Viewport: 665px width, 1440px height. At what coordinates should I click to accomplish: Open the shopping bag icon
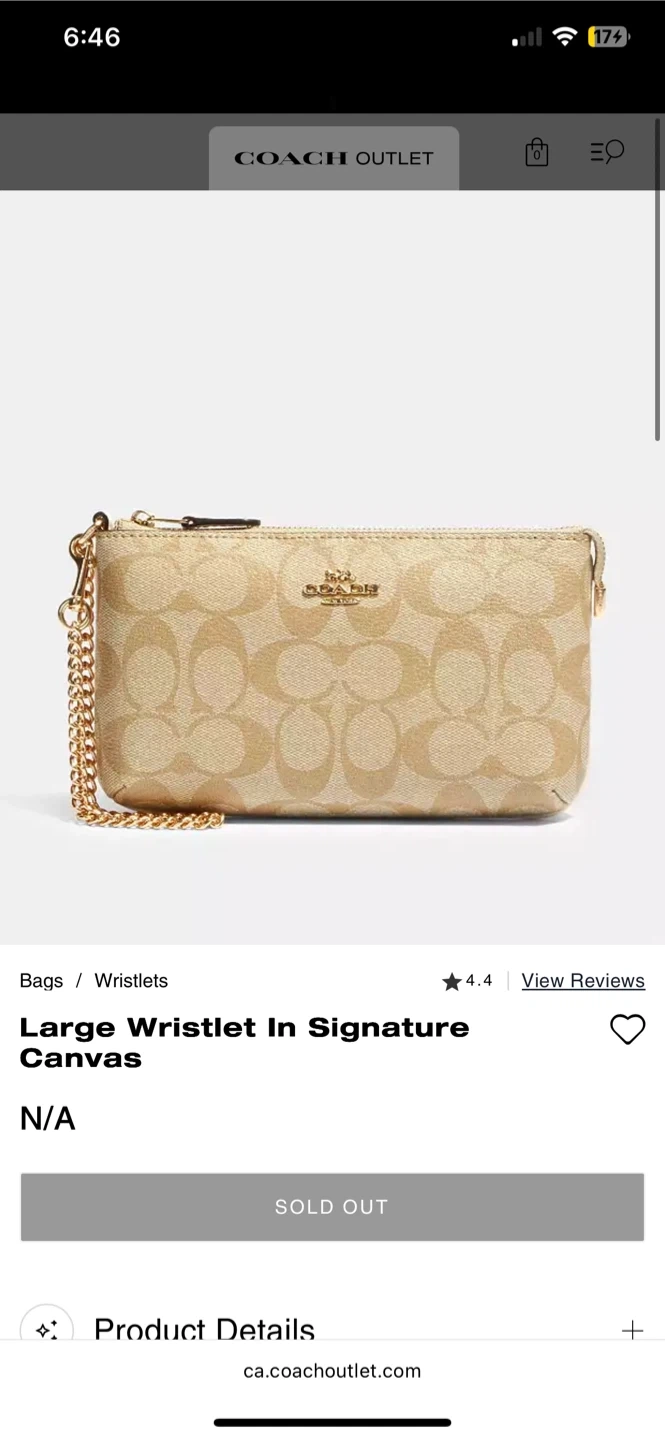point(537,152)
